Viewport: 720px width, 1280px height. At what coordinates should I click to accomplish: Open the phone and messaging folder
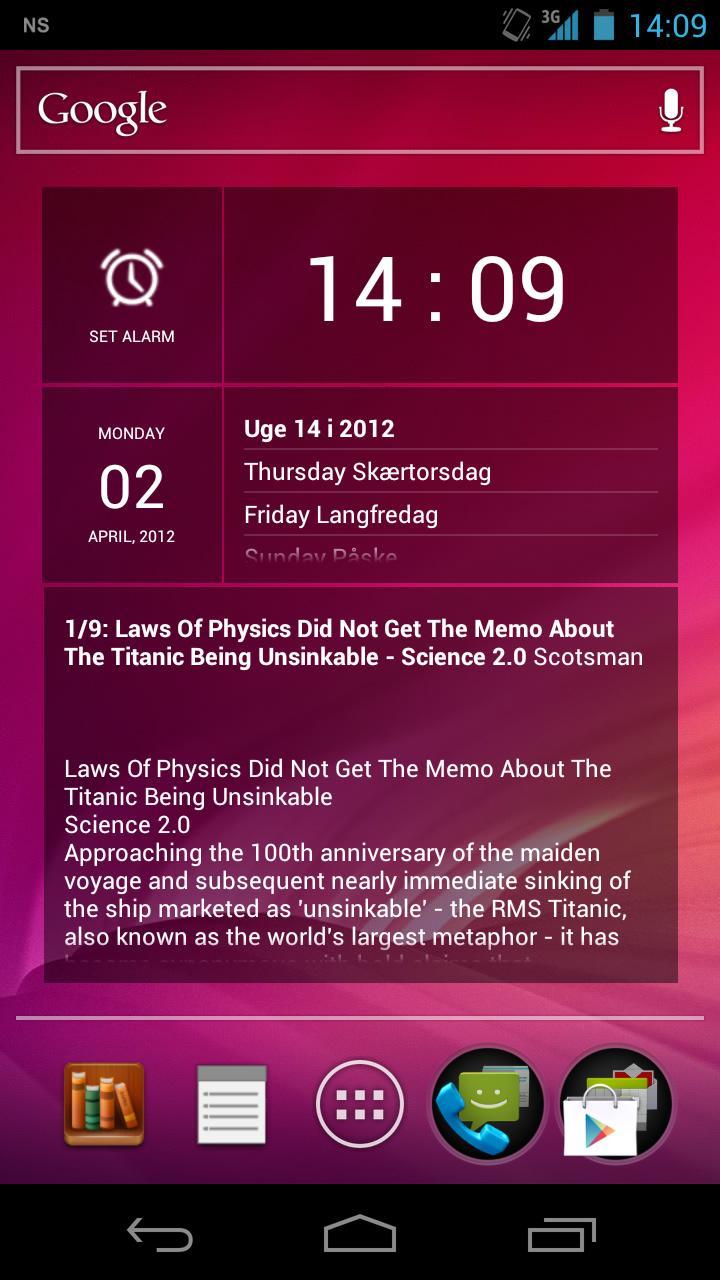[x=487, y=1105]
